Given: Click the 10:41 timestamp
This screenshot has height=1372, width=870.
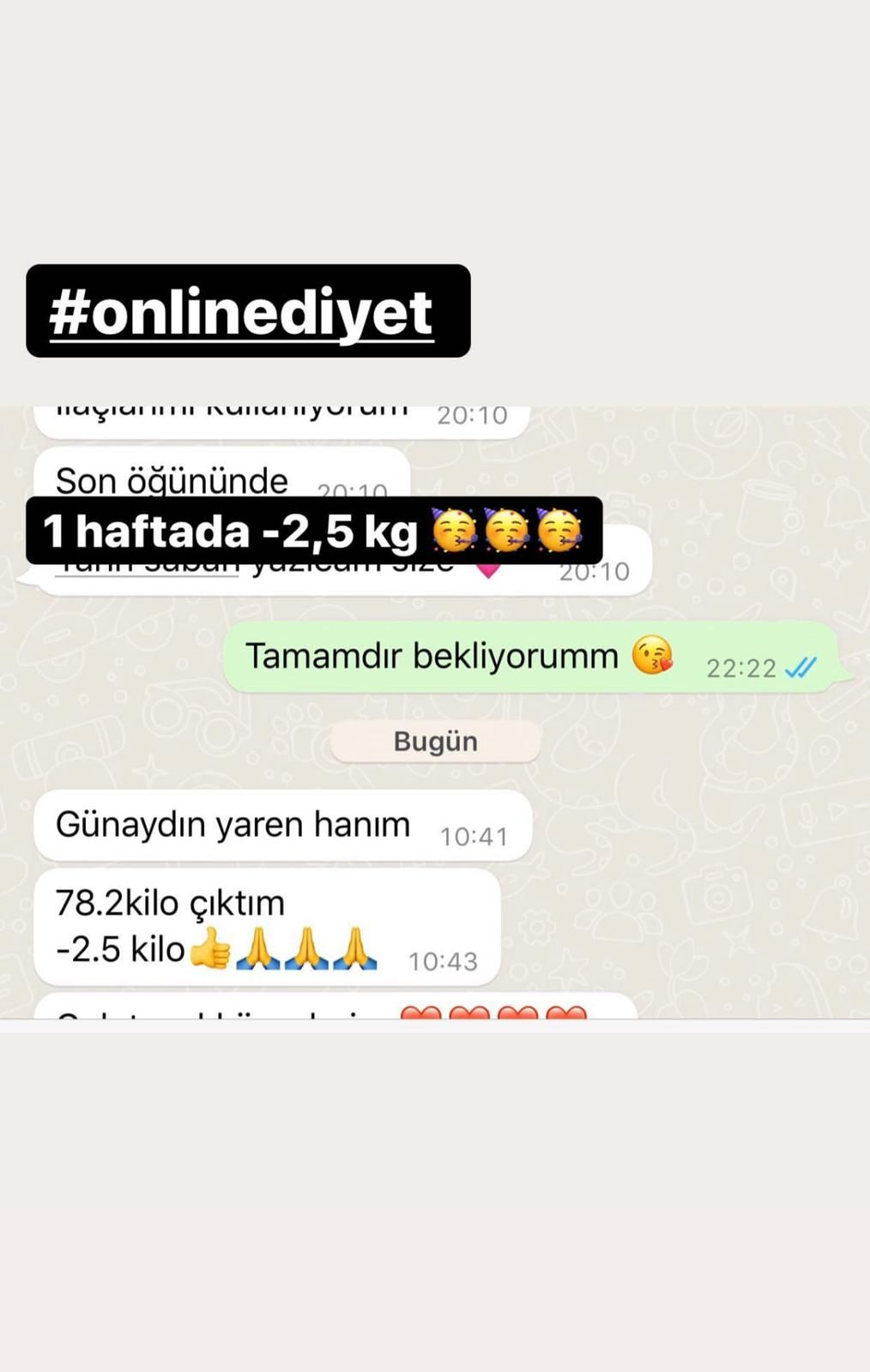Looking at the screenshot, I should coord(472,833).
